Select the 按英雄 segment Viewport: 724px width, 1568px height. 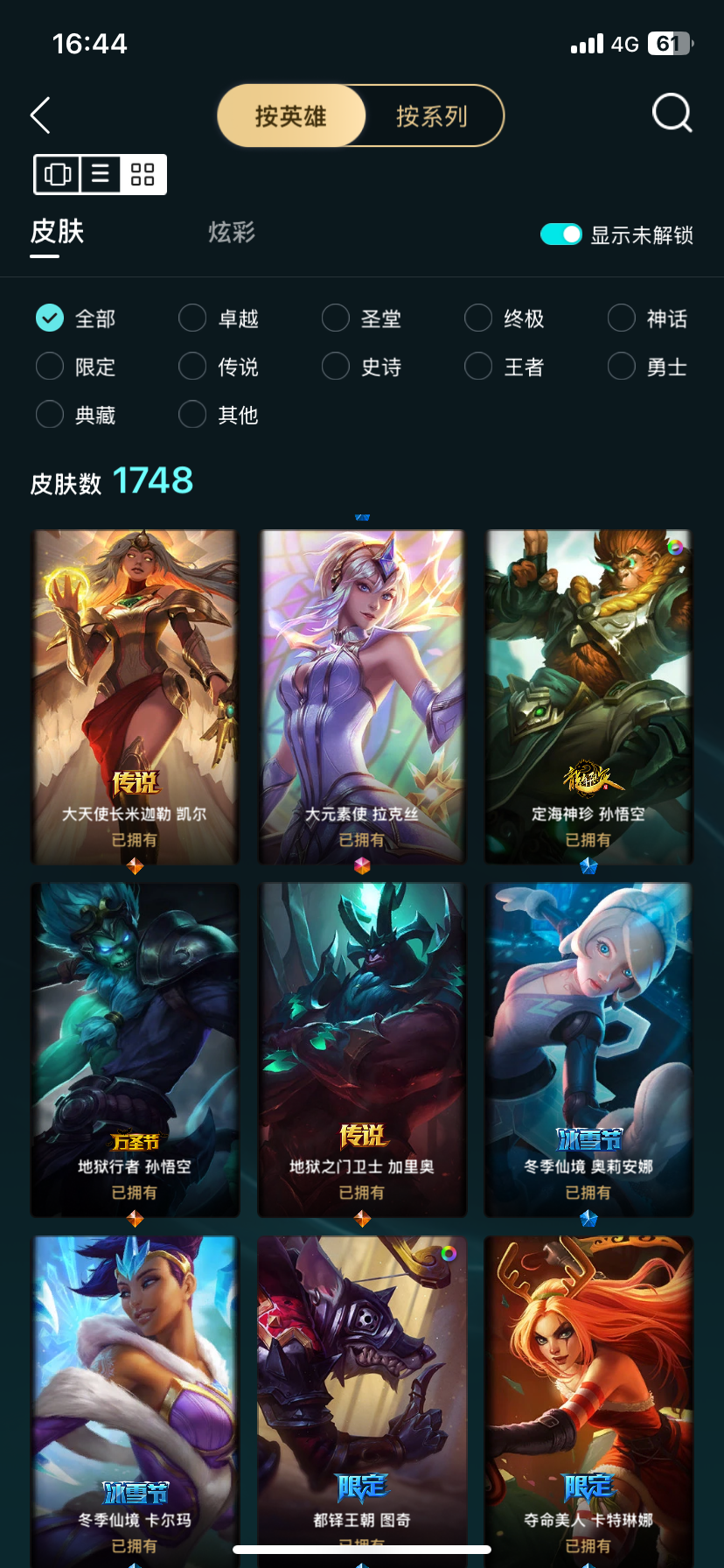pos(291,115)
